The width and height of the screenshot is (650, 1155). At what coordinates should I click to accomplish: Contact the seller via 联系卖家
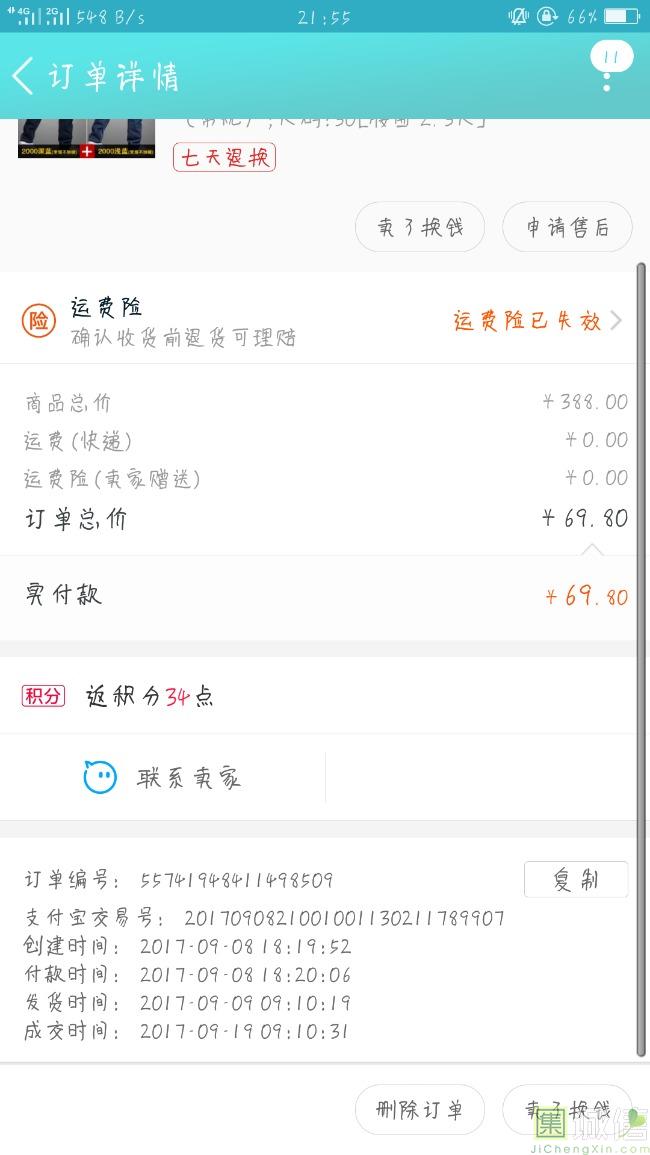pyautogui.click(x=163, y=778)
